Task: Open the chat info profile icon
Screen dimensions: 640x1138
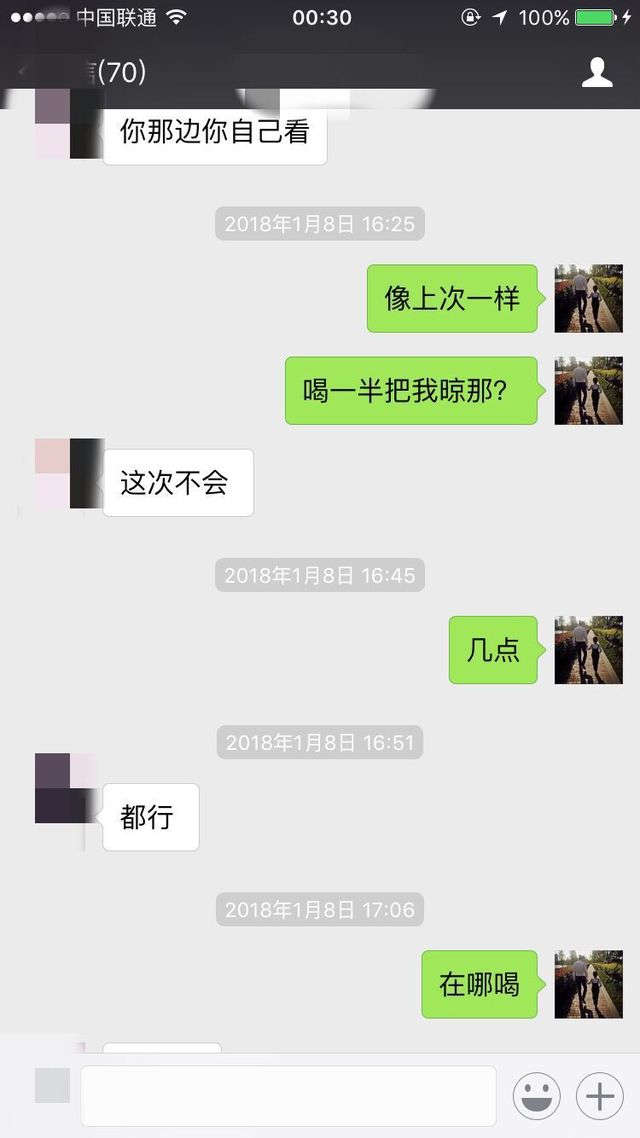Action: pos(597,72)
